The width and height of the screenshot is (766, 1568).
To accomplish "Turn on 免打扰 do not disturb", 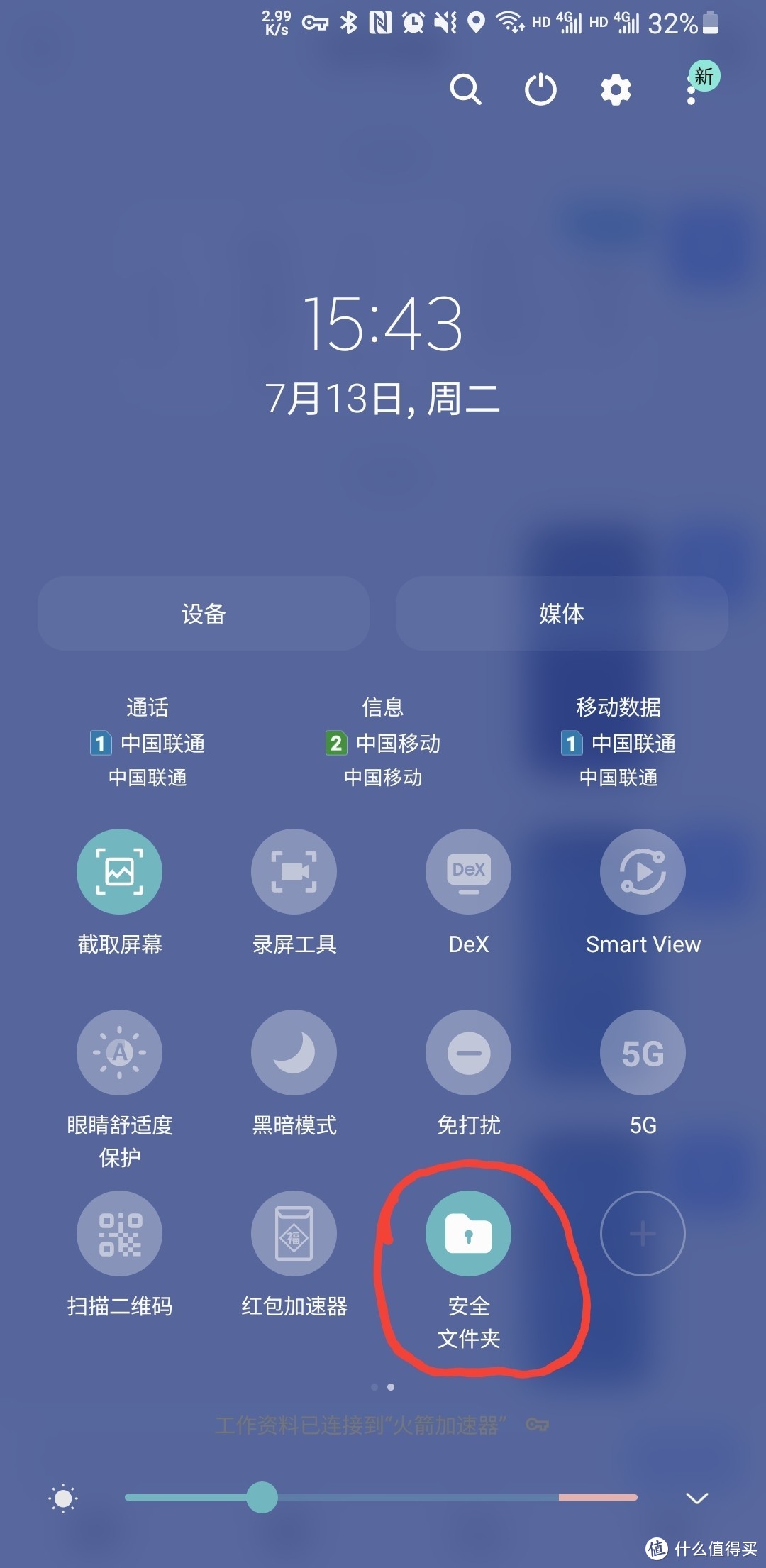I will (x=468, y=1052).
